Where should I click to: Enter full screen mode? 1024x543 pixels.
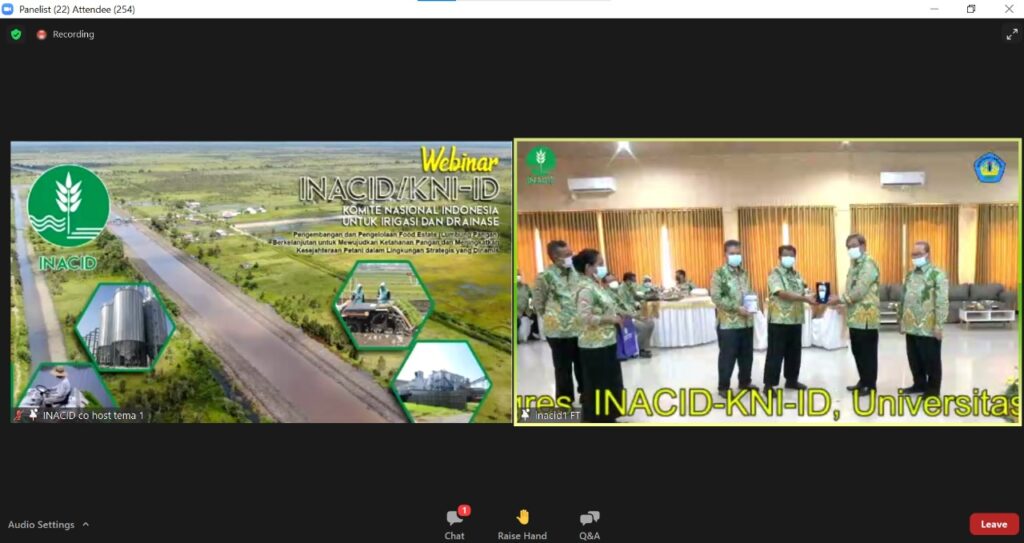coord(1011,34)
